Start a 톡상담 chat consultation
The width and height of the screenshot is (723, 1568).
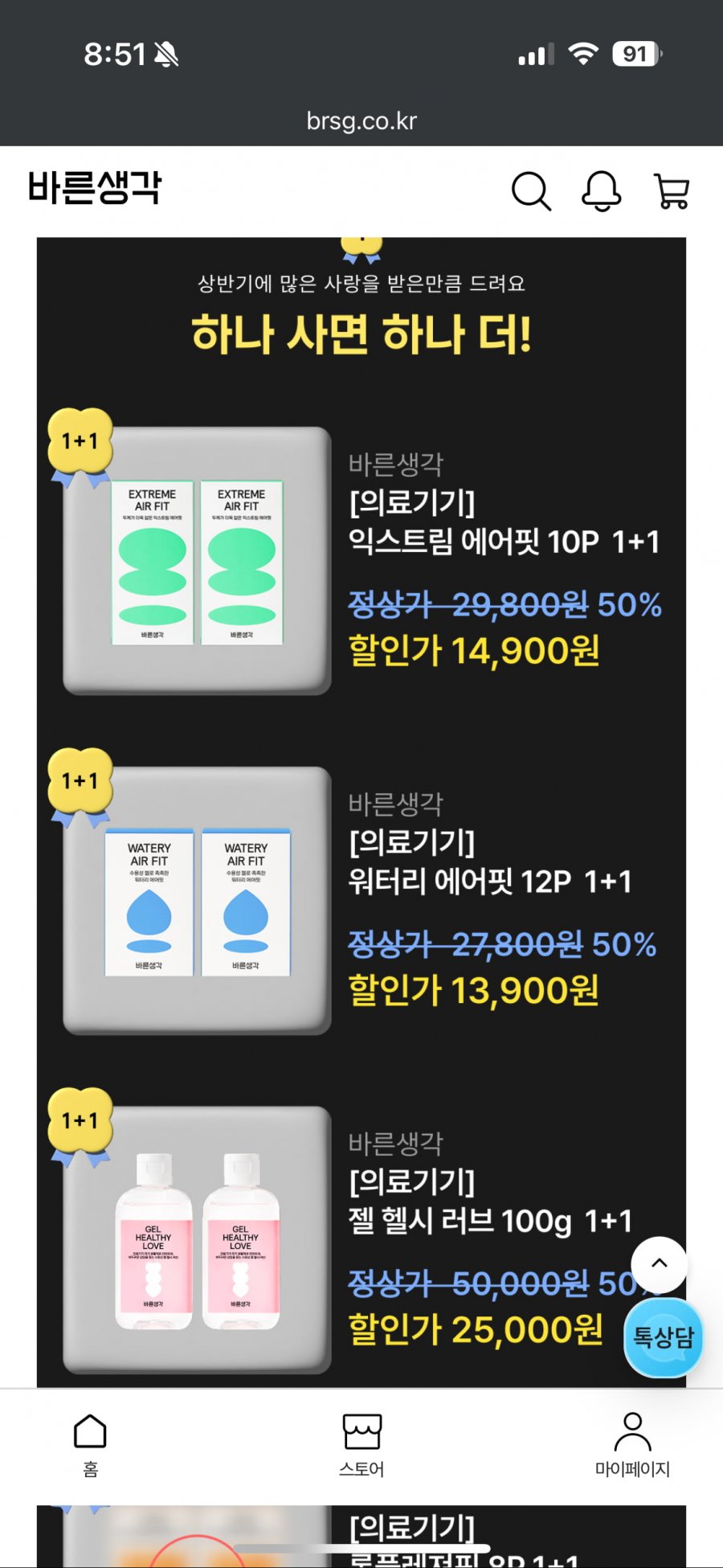point(663,1337)
